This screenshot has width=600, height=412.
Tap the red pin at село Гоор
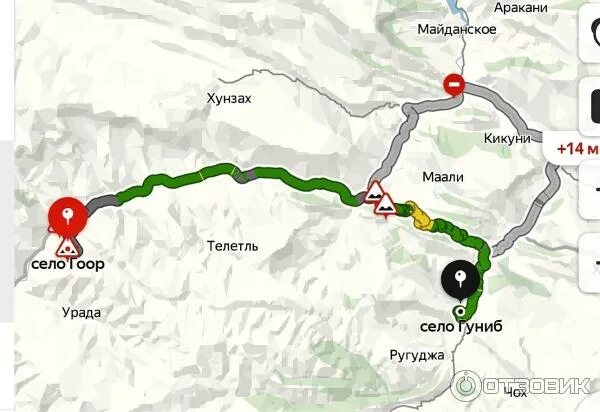[68, 214]
